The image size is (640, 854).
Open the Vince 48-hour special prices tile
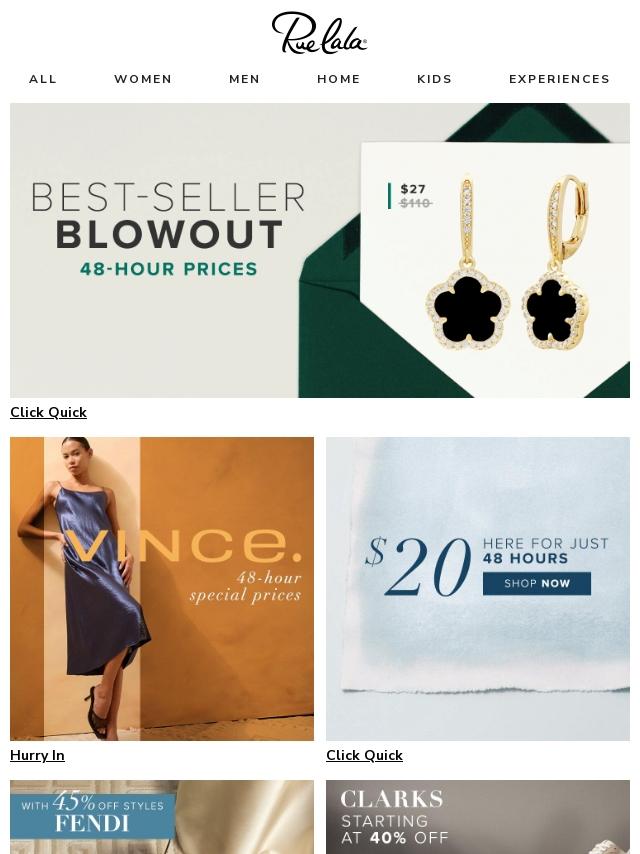coord(162,589)
